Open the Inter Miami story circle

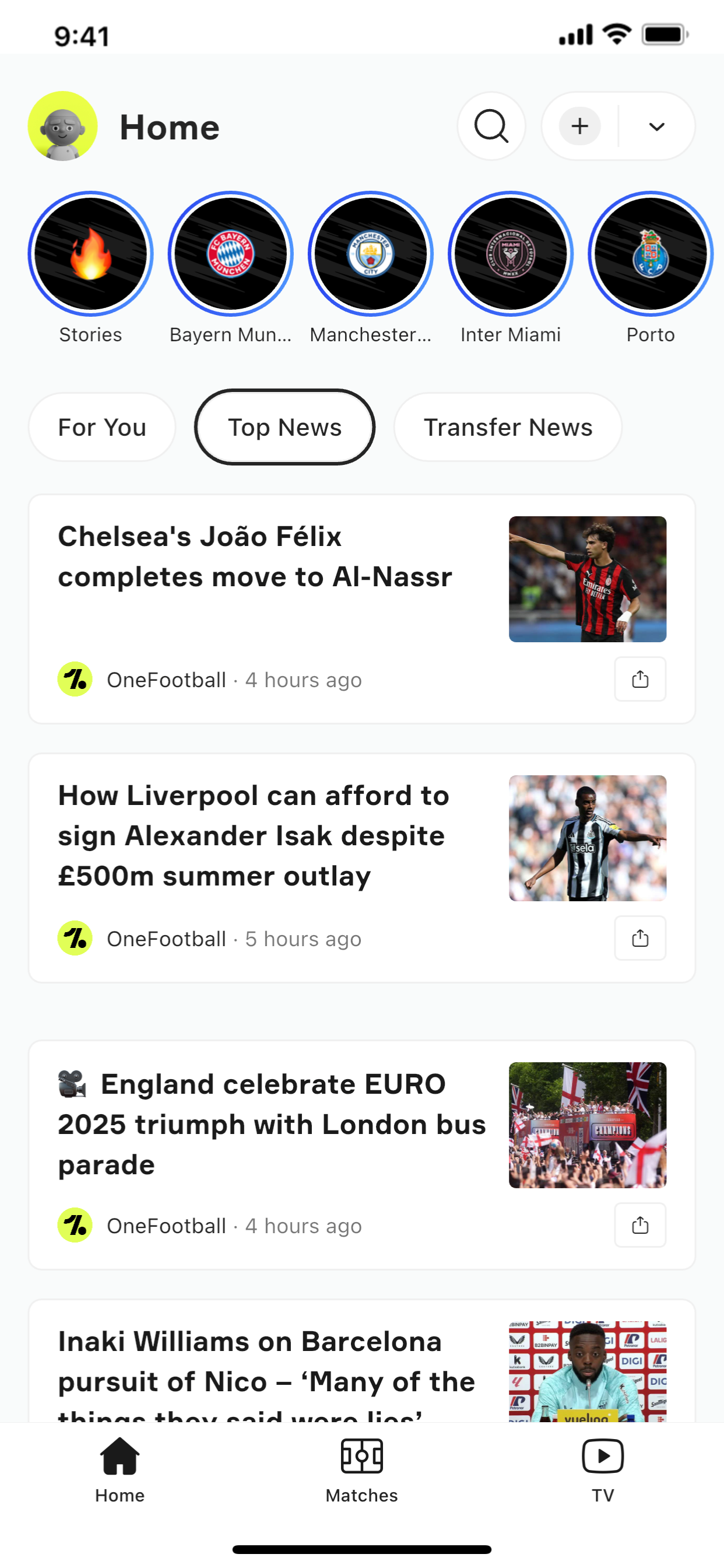click(x=511, y=255)
